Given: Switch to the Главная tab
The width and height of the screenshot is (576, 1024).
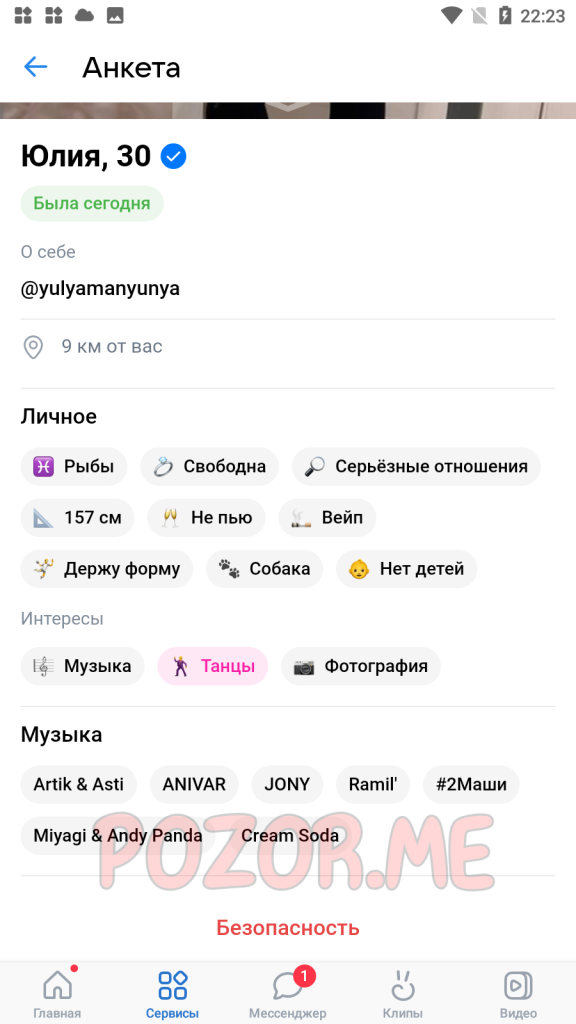Looking at the screenshot, I should click(57, 994).
